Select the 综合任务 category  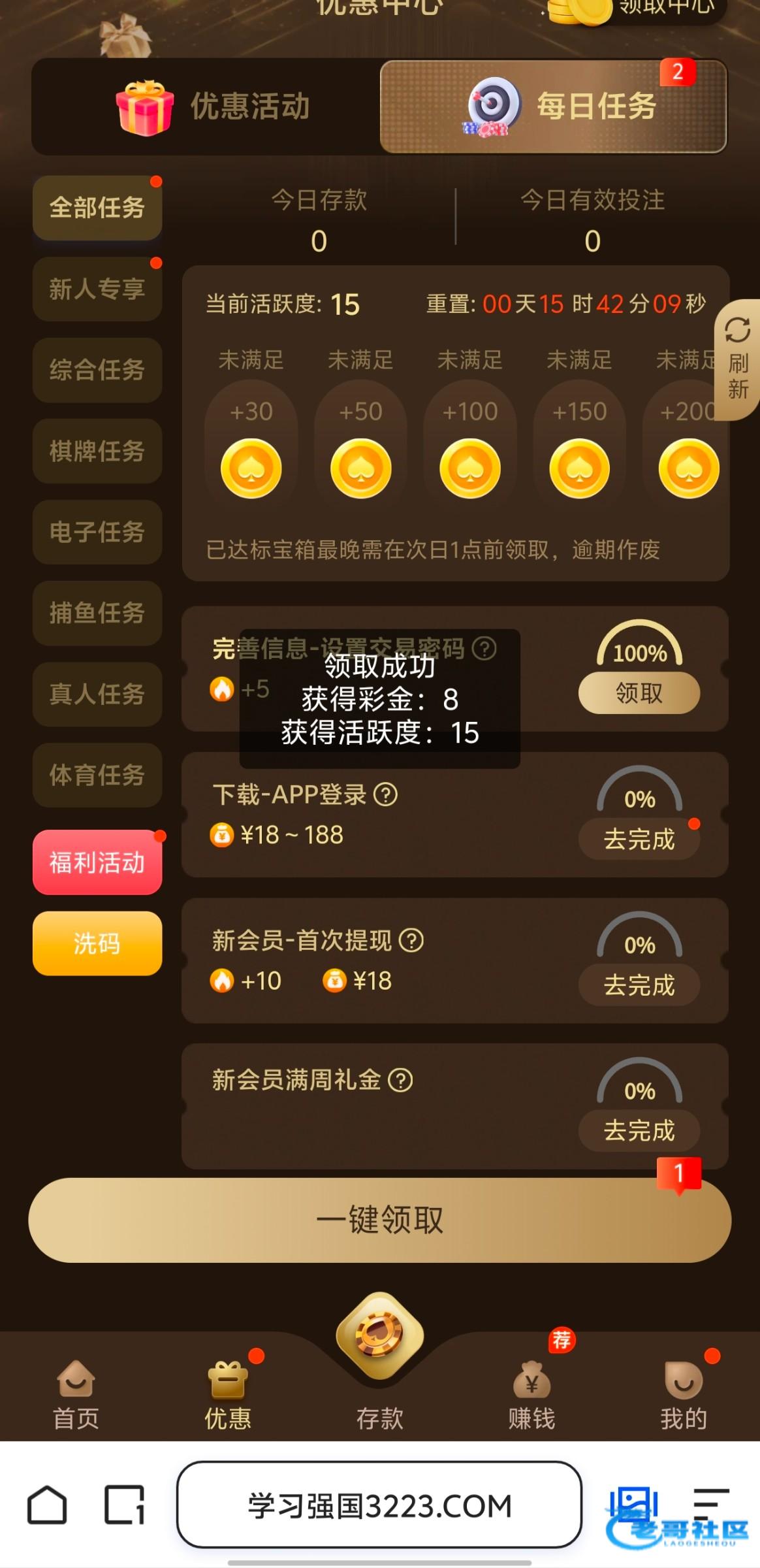point(97,370)
